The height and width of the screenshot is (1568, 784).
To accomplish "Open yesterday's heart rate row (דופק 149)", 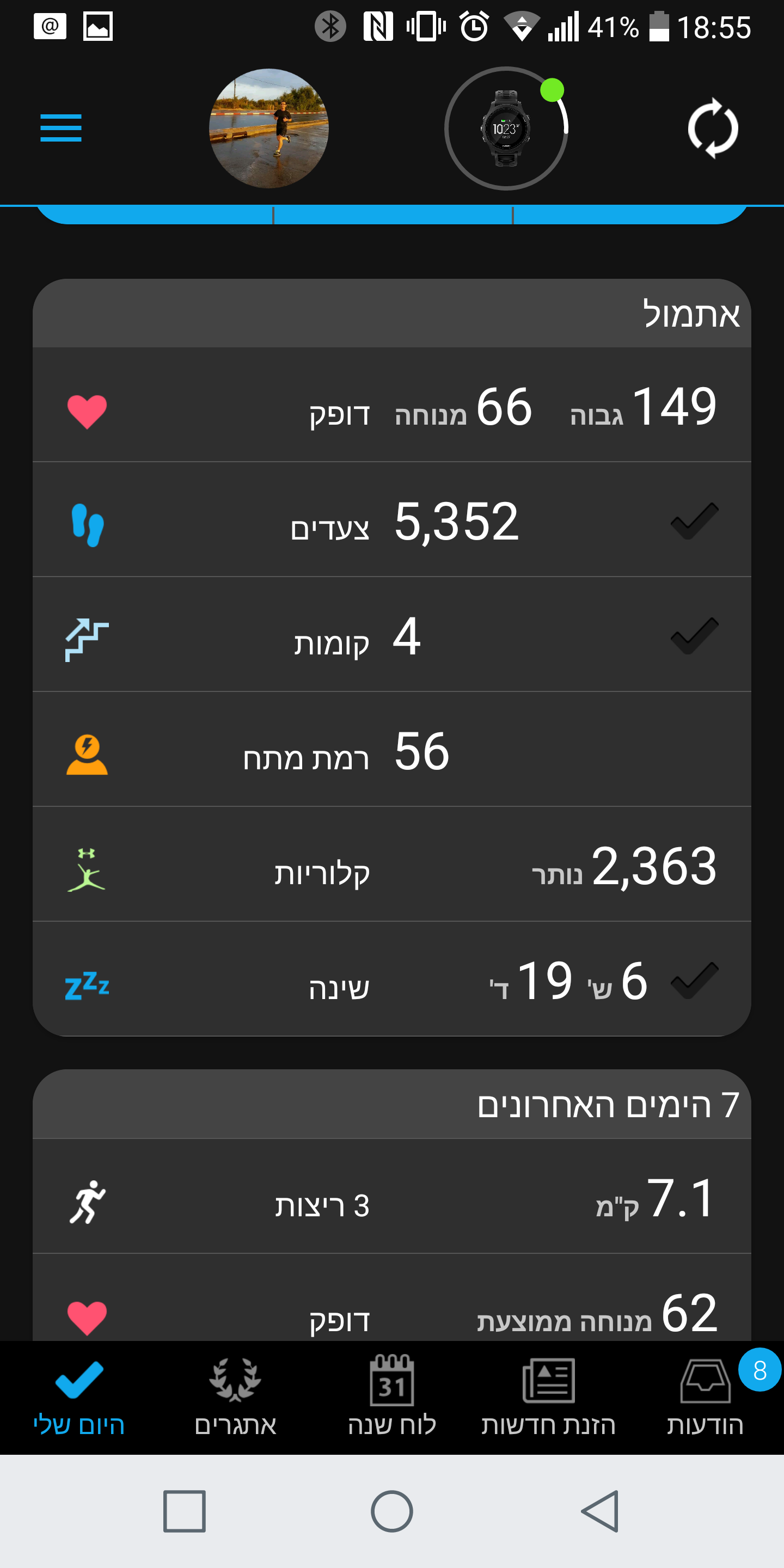I will click(x=392, y=406).
